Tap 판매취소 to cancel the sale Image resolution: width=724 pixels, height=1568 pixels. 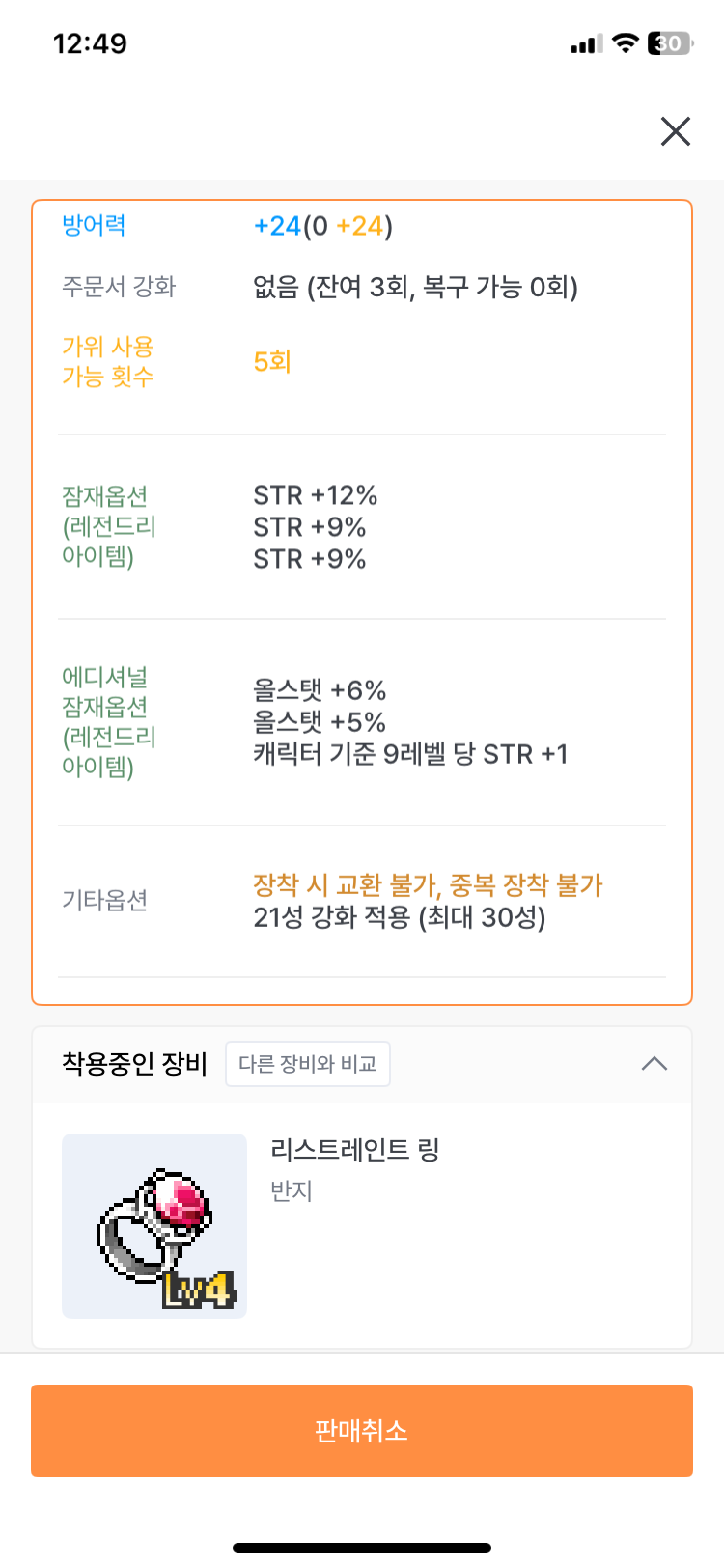[362, 1431]
